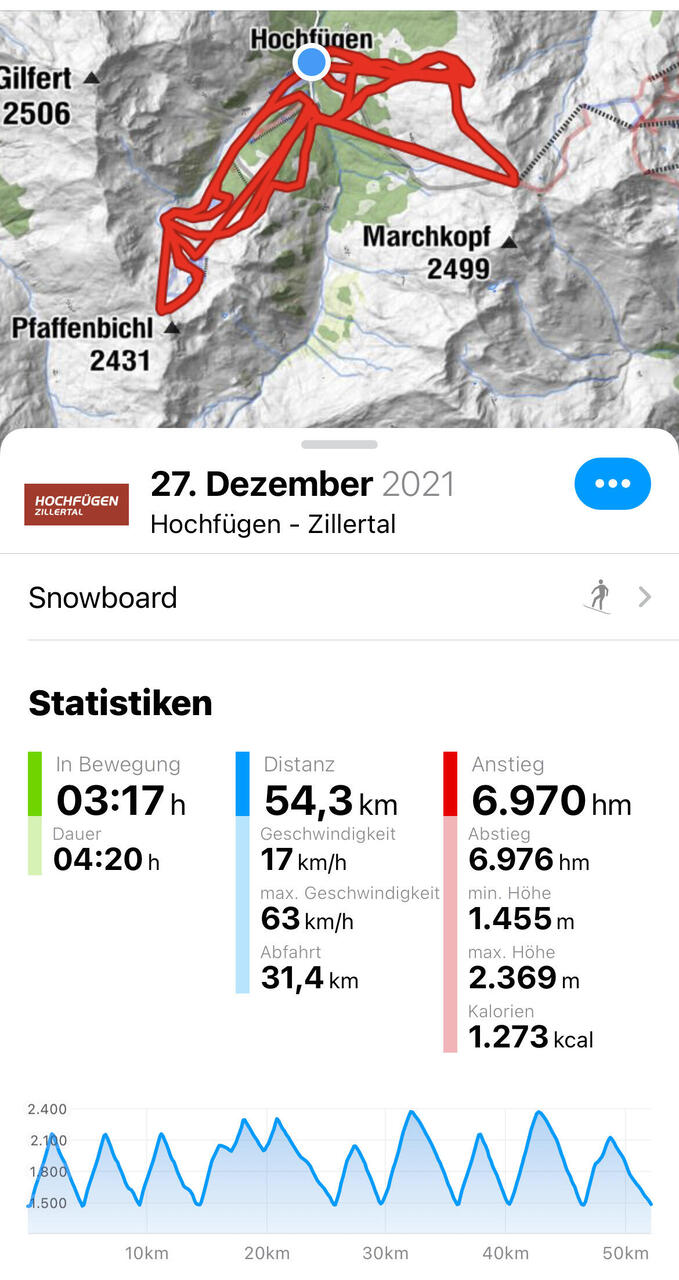Open the Snowboard activity type row
The height and width of the screenshot is (1280, 679).
pos(339,597)
